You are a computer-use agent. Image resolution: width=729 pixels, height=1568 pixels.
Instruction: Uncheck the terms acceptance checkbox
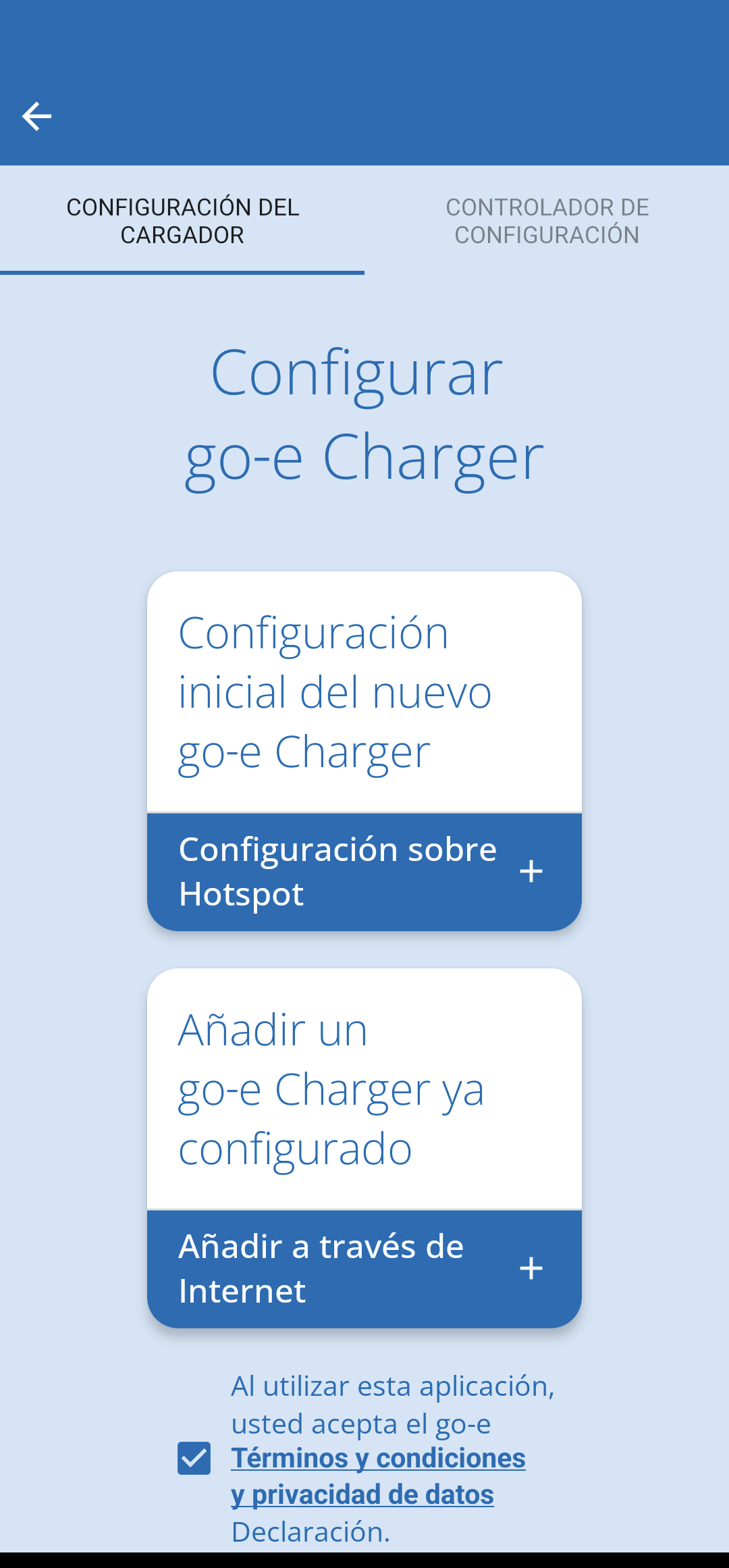click(x=194, y=1459)
